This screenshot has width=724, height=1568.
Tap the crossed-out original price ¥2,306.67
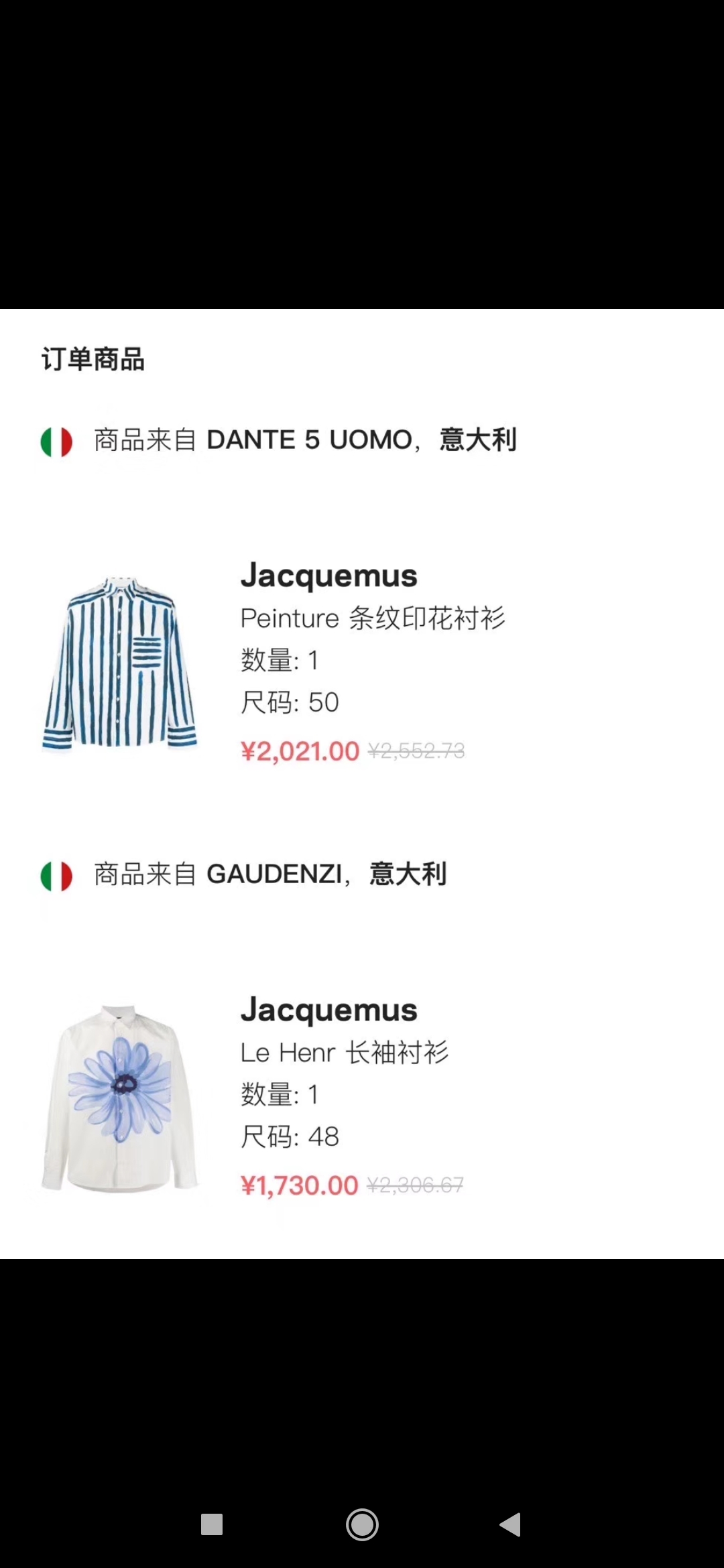coord(414,1185)
